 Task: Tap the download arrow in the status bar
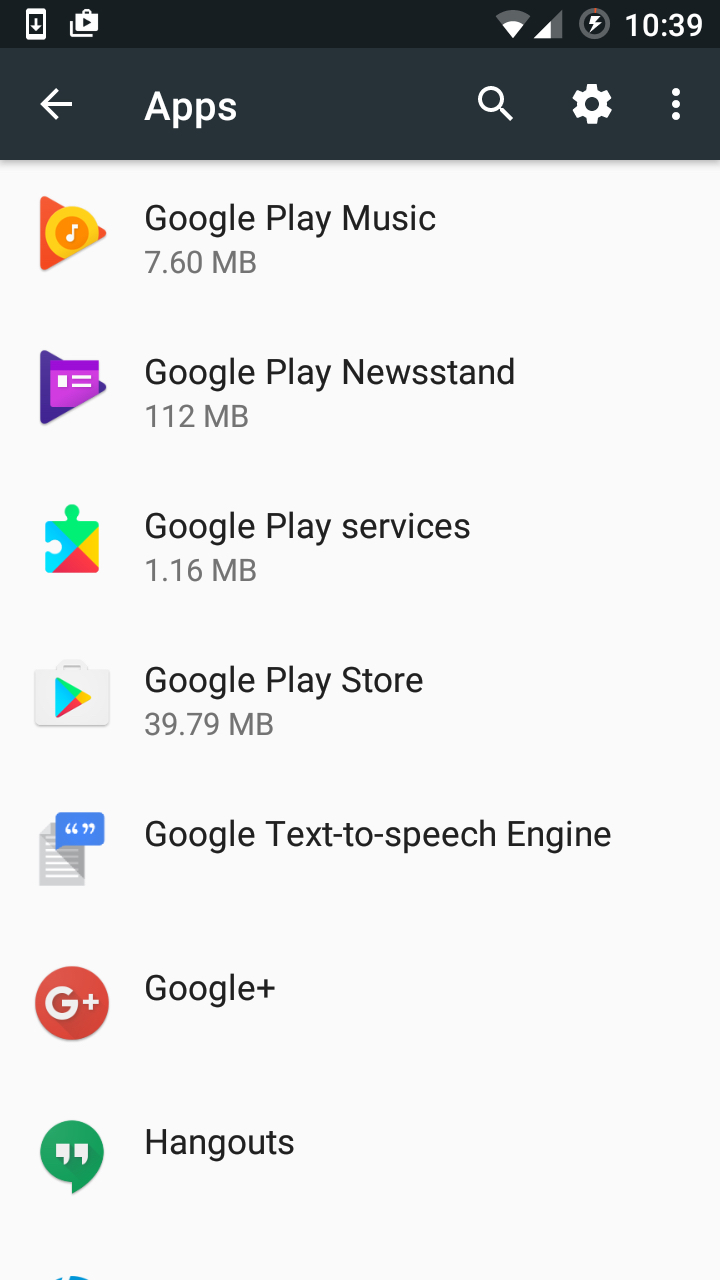tap(37, 22)
